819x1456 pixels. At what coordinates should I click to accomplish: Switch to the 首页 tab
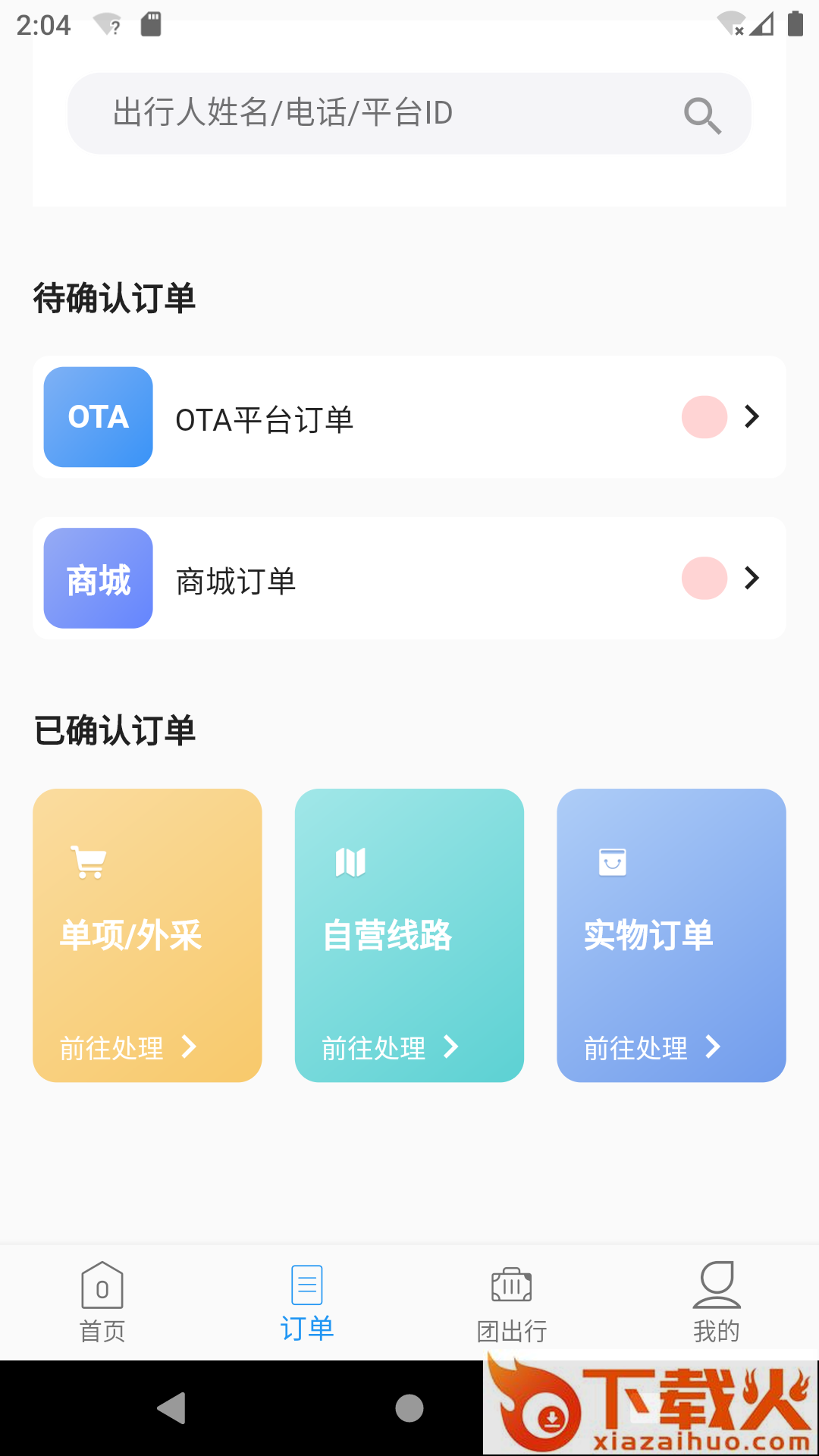click(x=102, y=1301)
